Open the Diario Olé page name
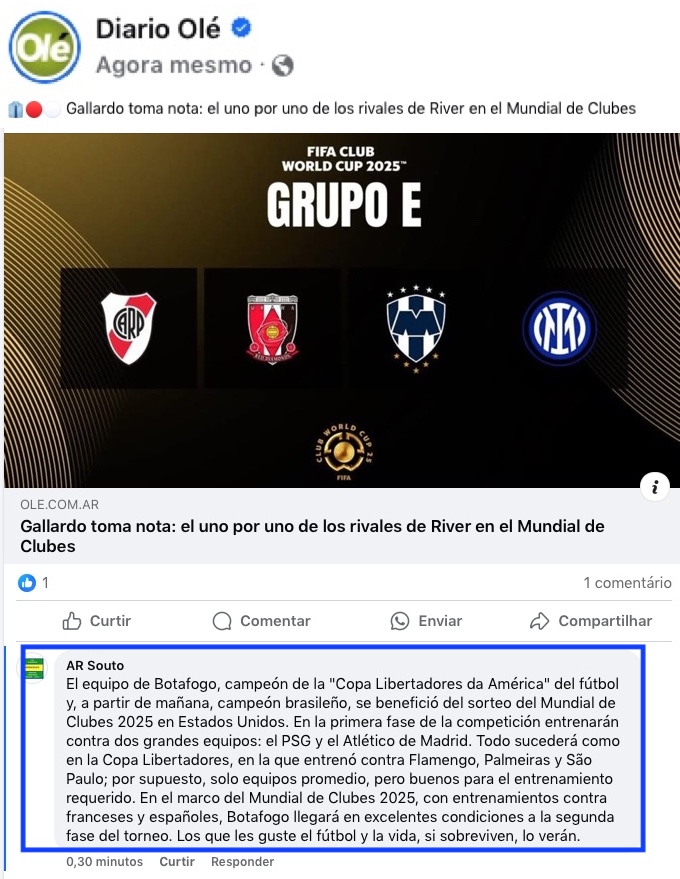The image size is (680, 879). [x=158, y=29]
